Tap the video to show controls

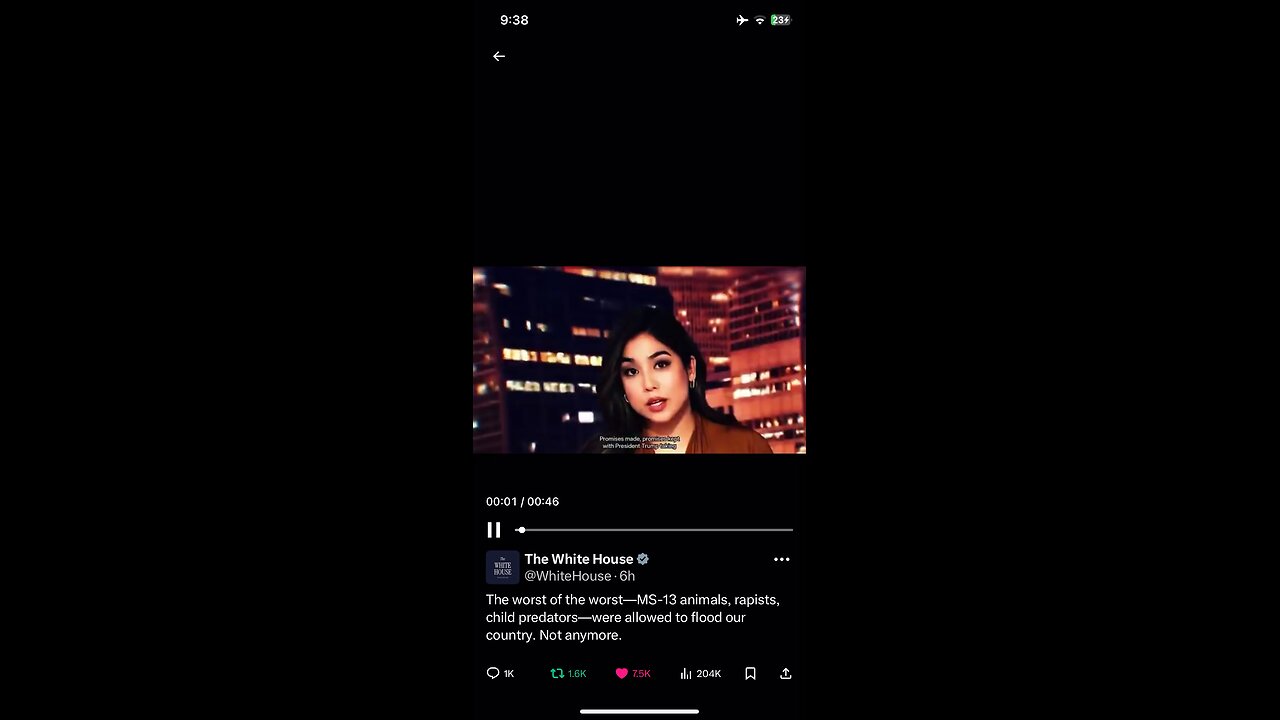639,360
